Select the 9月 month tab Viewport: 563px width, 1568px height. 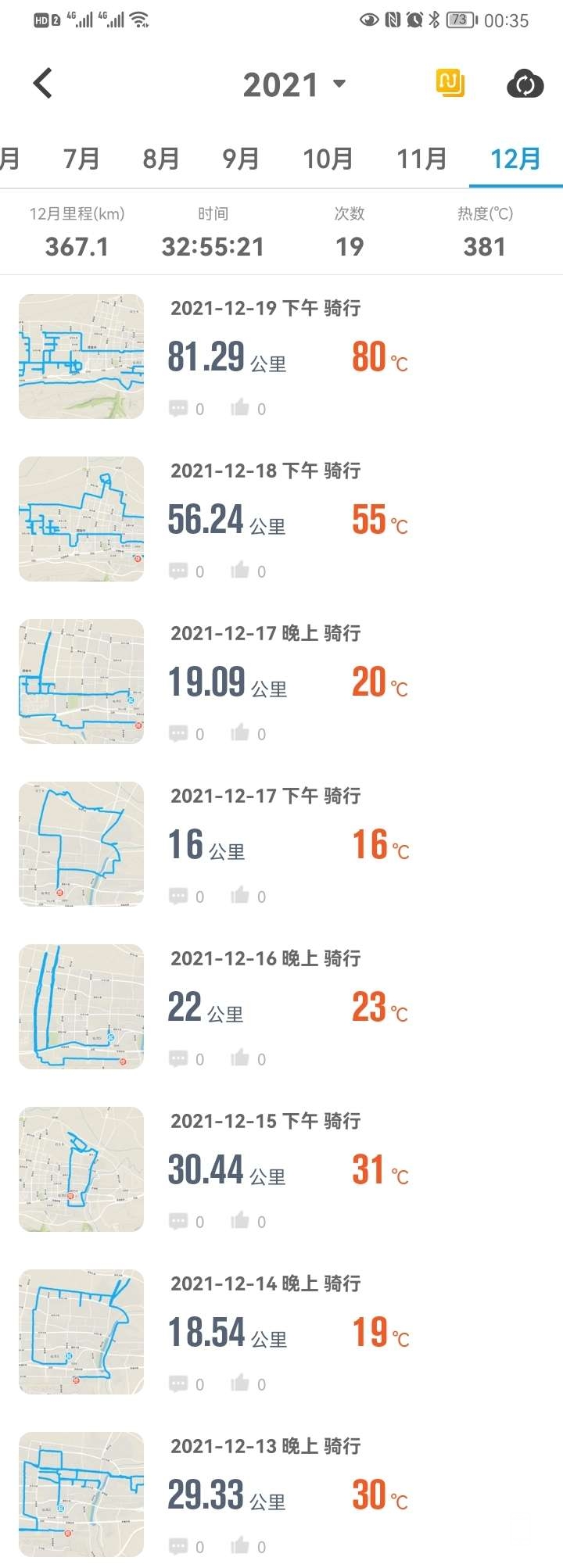[241, 159]
